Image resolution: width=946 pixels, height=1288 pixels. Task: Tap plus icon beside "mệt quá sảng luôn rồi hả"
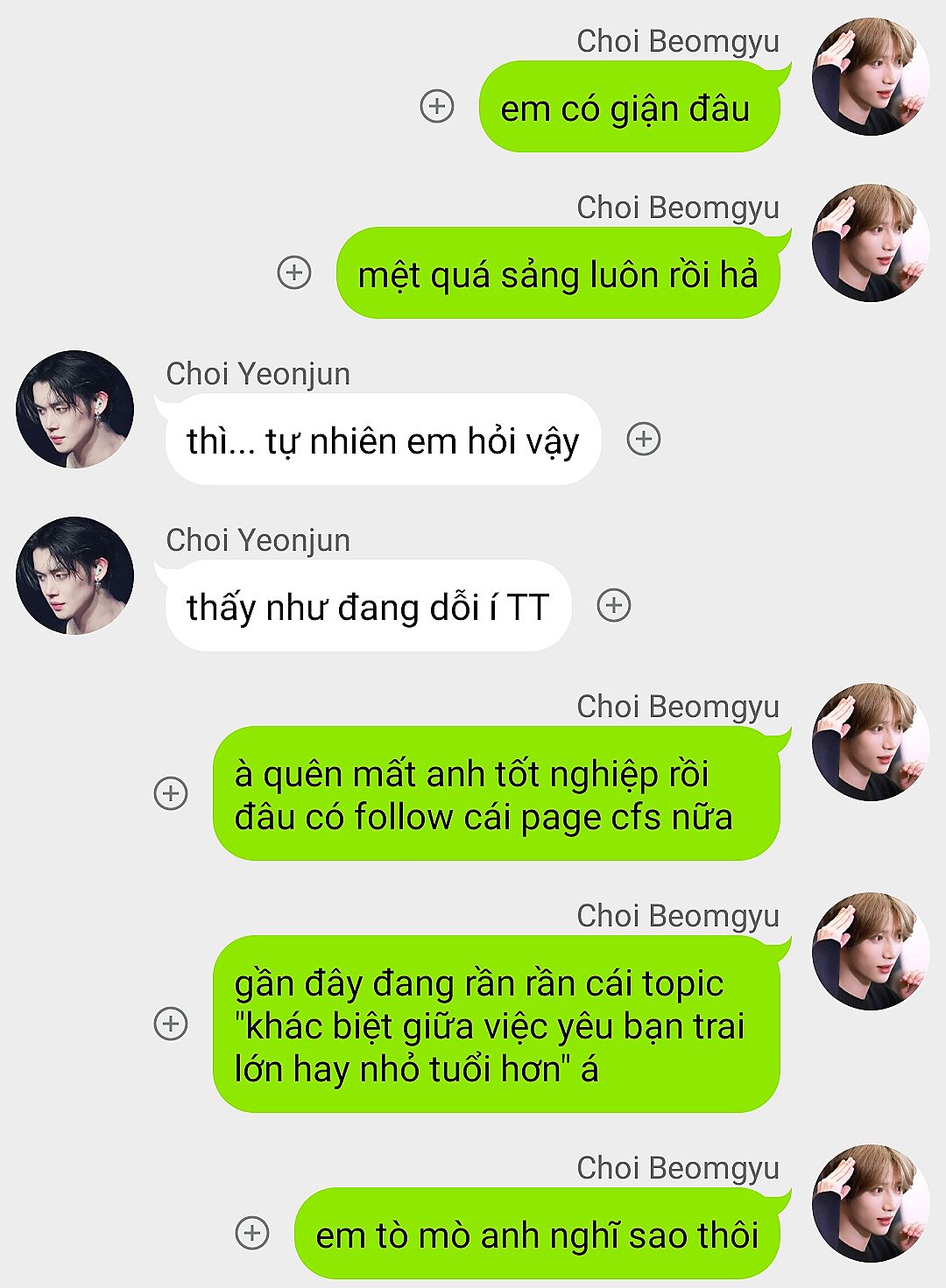pyautogui.click(x=294, y=272)
